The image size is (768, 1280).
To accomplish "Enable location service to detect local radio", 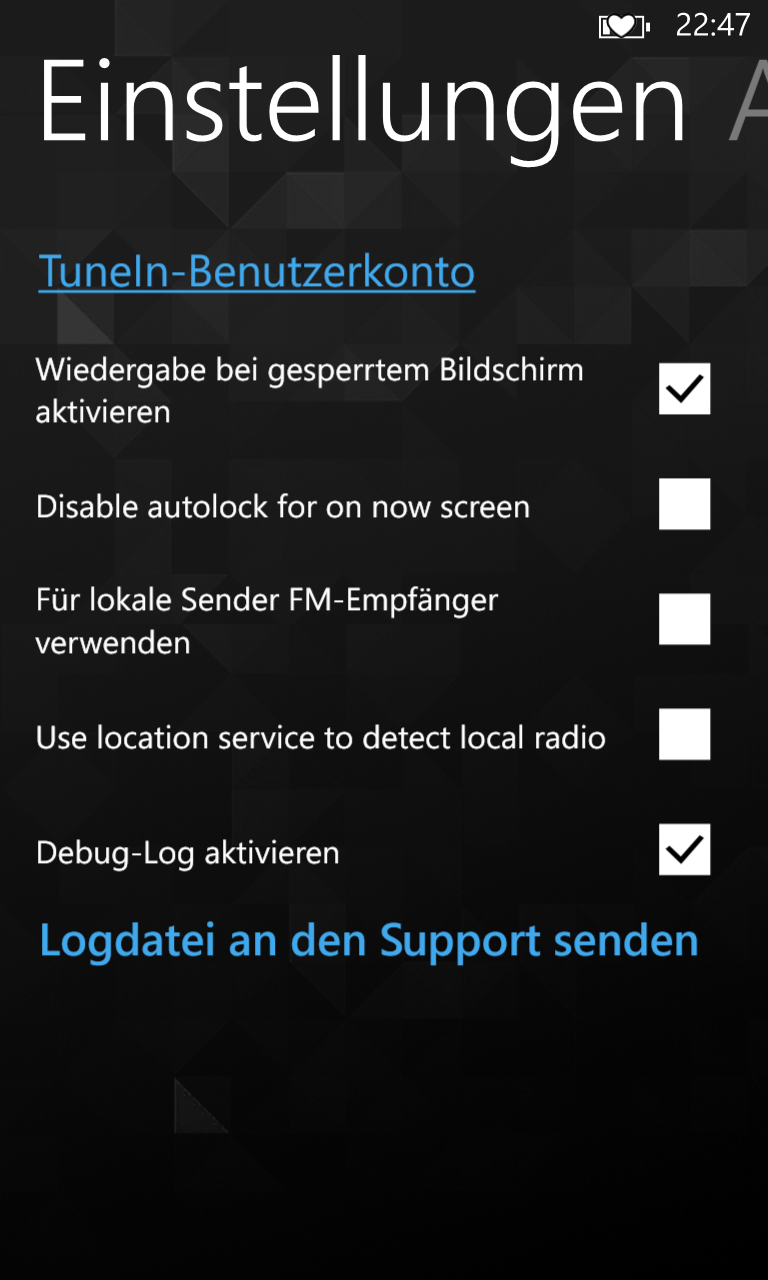I will (x=684, y=735).
